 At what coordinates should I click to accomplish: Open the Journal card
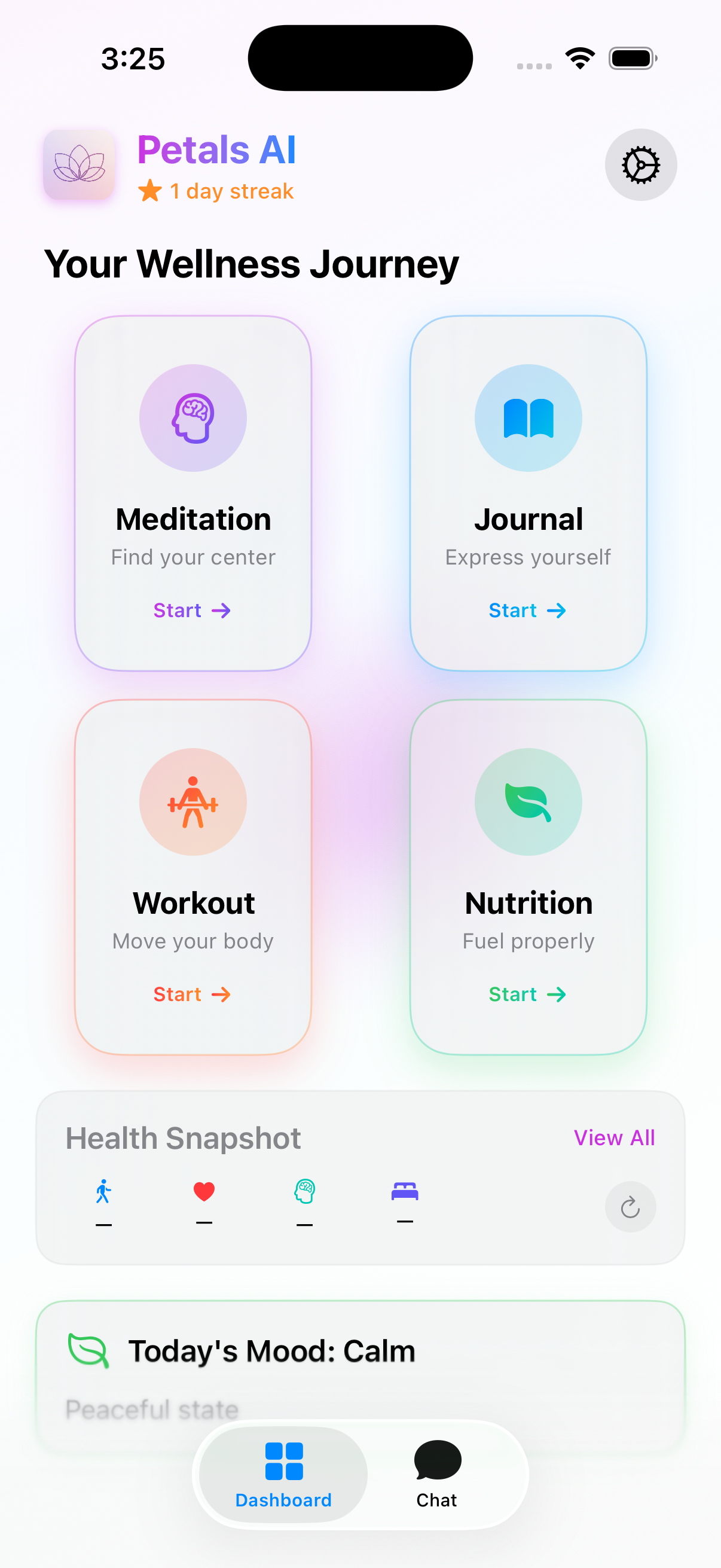527,493
